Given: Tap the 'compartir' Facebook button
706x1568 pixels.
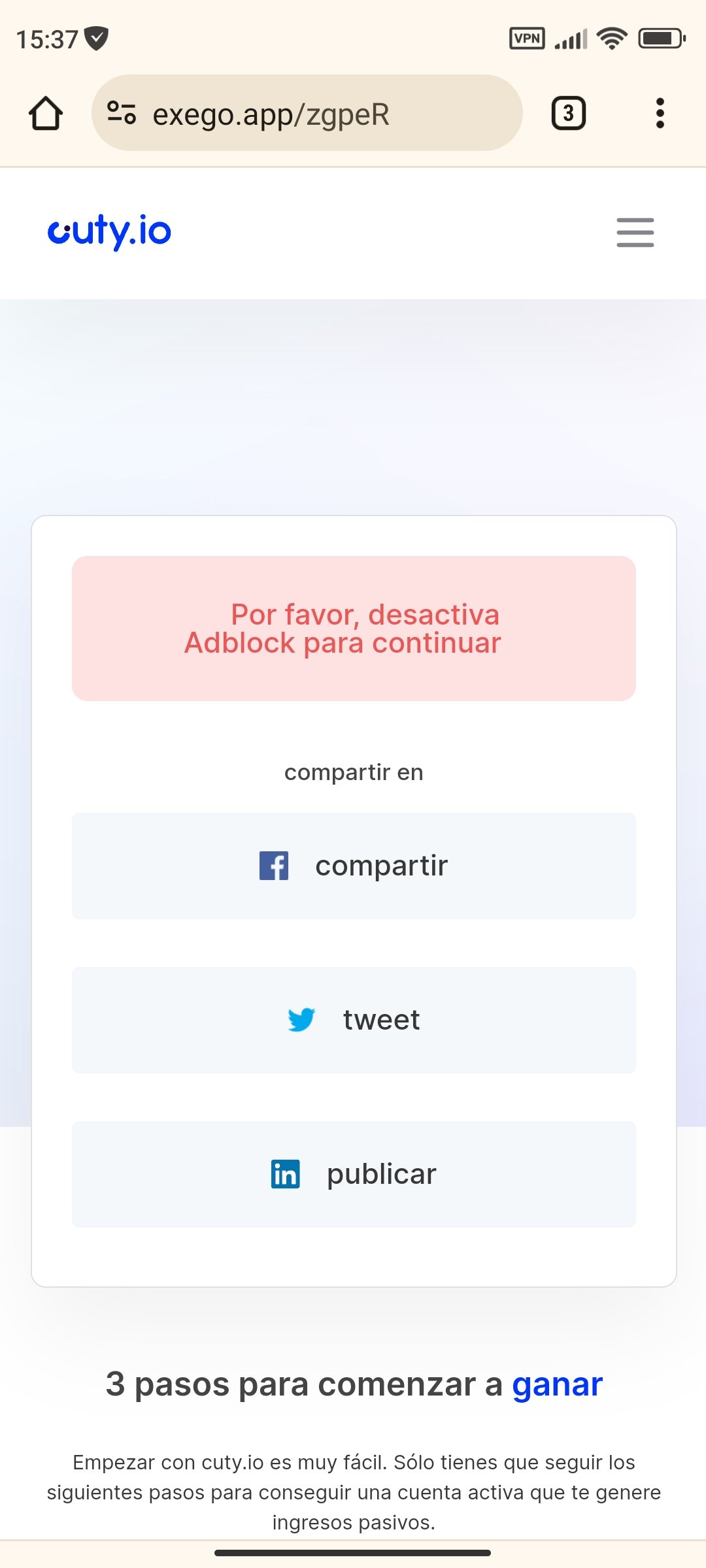Looking at the screenshot, I should 354,866.
